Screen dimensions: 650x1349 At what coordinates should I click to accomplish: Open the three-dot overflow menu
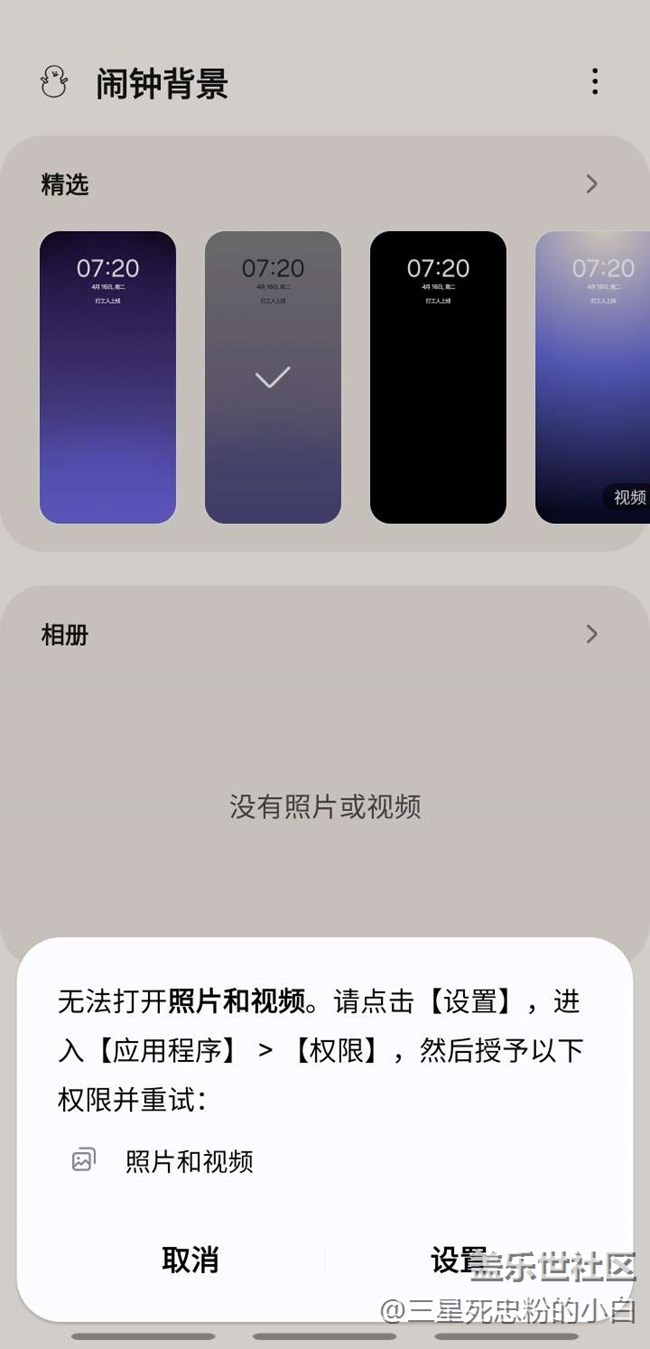595,82
